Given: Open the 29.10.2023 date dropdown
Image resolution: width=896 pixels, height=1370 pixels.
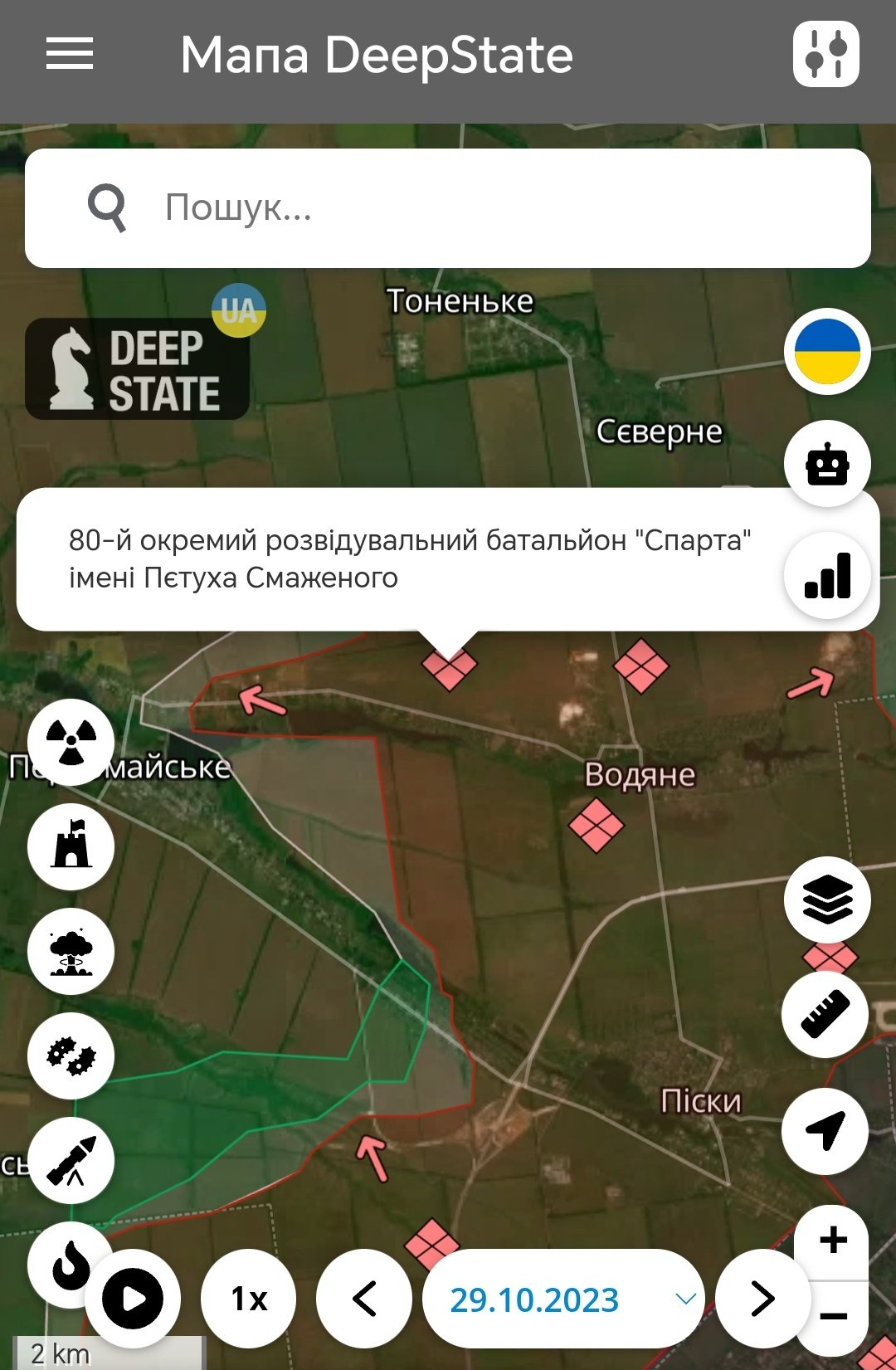Looking at the screenshot, I should click(562, 1299).
